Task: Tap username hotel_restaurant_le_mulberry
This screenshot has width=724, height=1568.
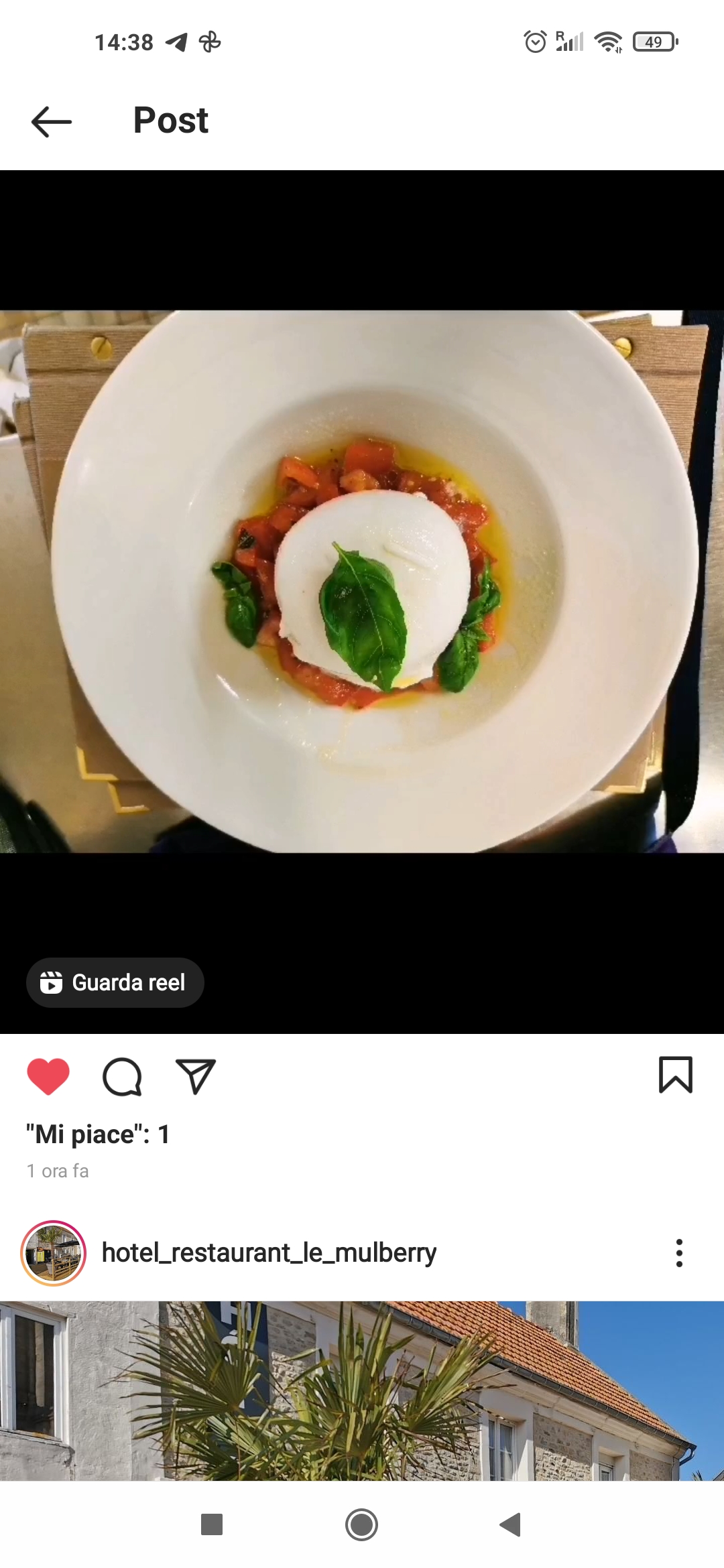Action: point(269,1252)
